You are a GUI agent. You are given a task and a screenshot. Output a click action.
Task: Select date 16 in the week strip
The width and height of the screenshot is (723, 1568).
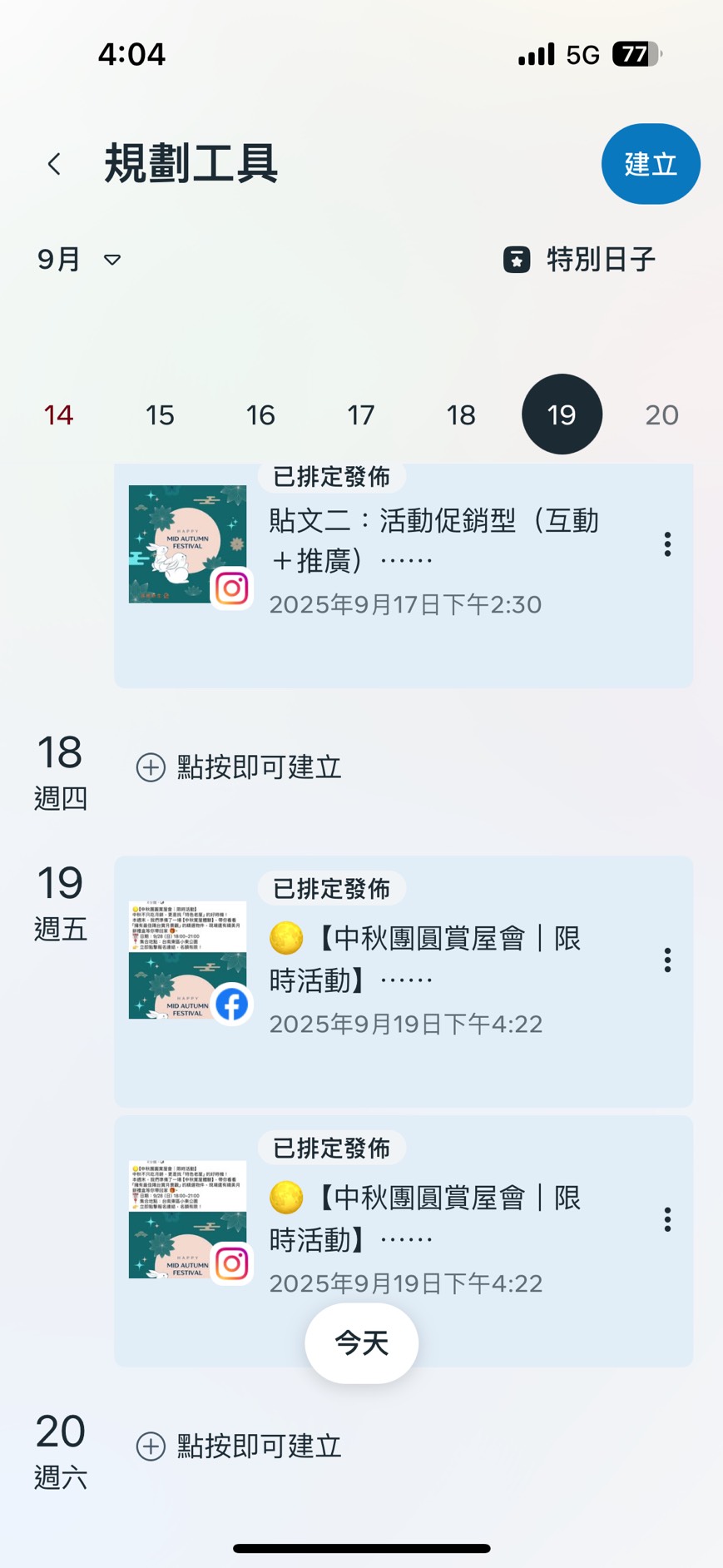260,414
